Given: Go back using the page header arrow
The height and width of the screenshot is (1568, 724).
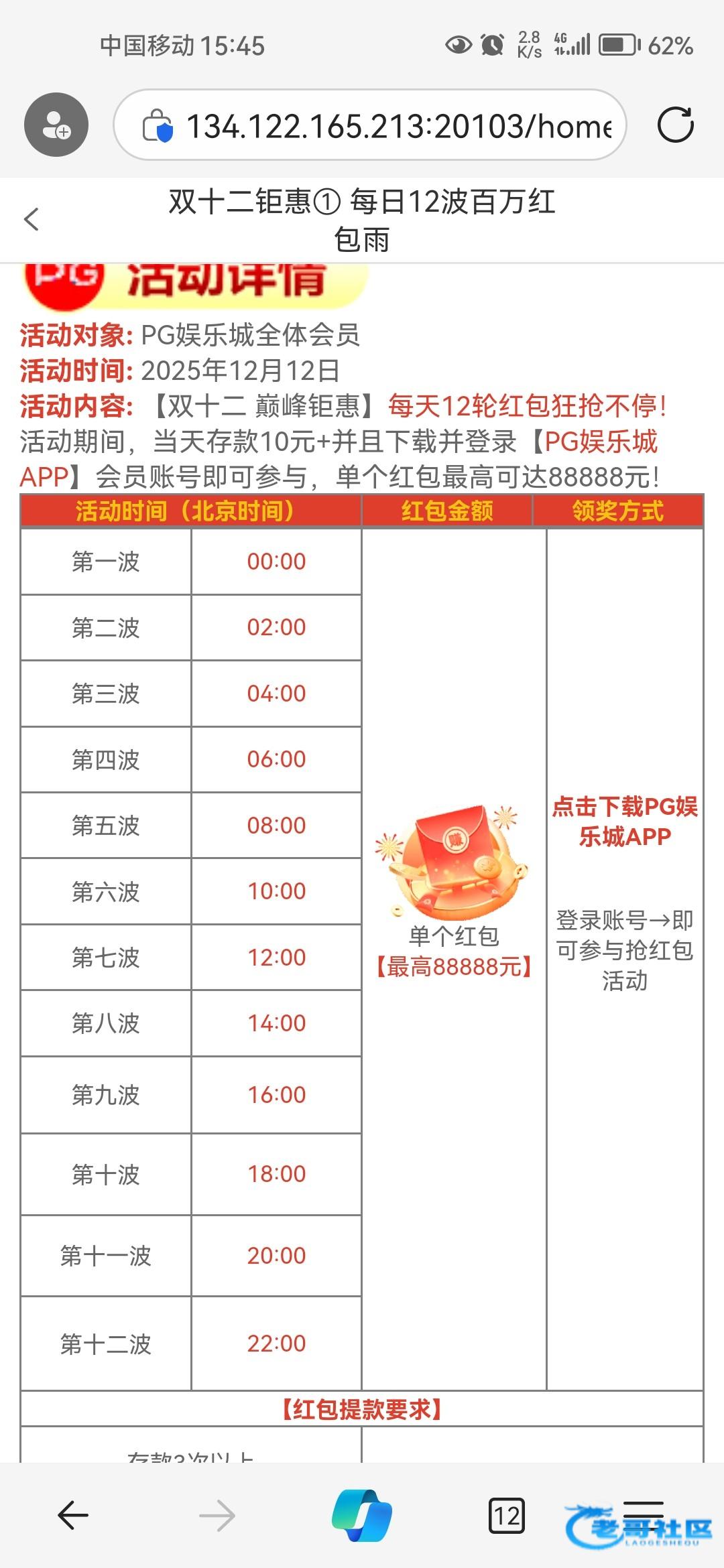Looking at the screenshot, I should 32,219.
